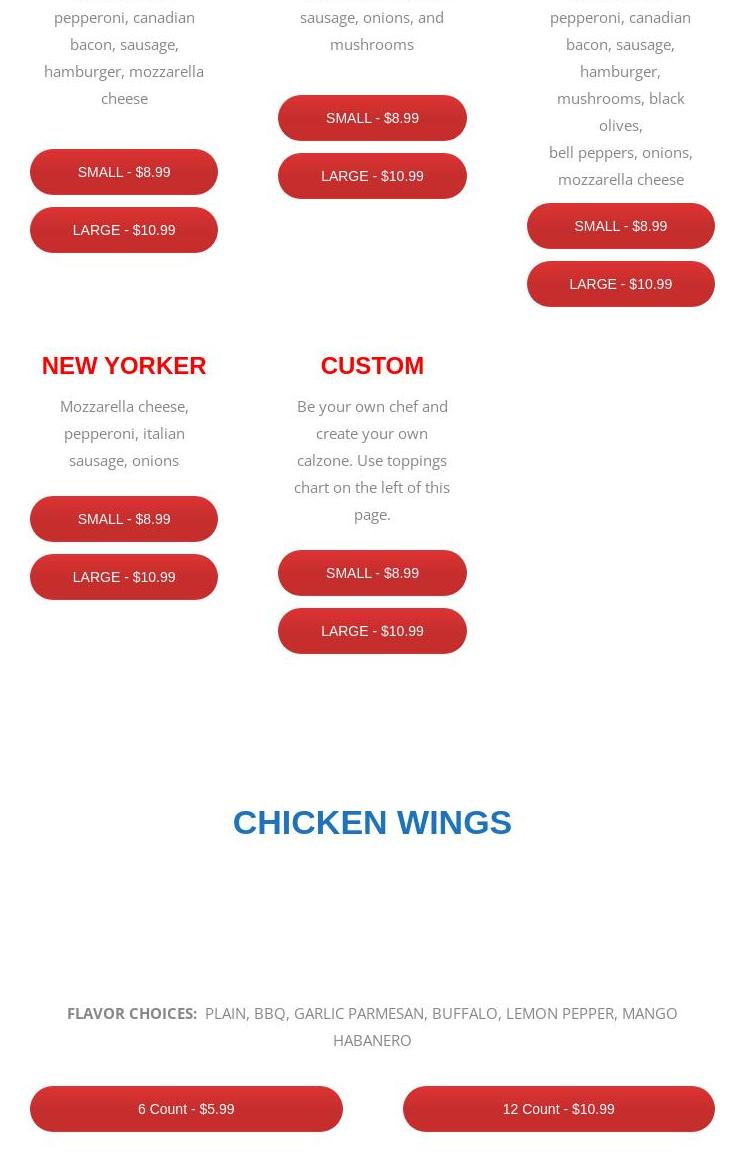
Task: Select SMALL $8.99 for New Yorker calzone
Action: click(124, 519)
